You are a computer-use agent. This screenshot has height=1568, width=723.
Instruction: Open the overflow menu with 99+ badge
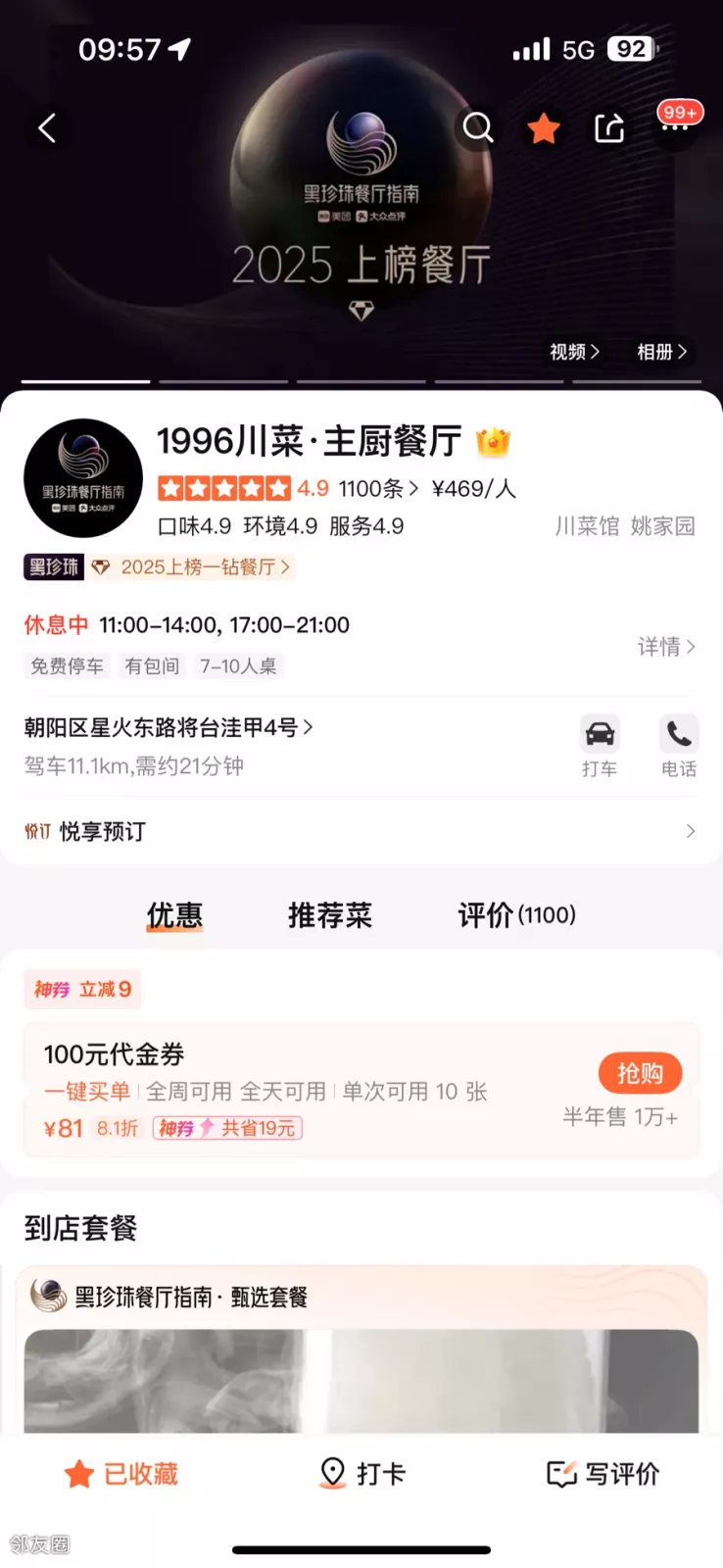point(676,125)
